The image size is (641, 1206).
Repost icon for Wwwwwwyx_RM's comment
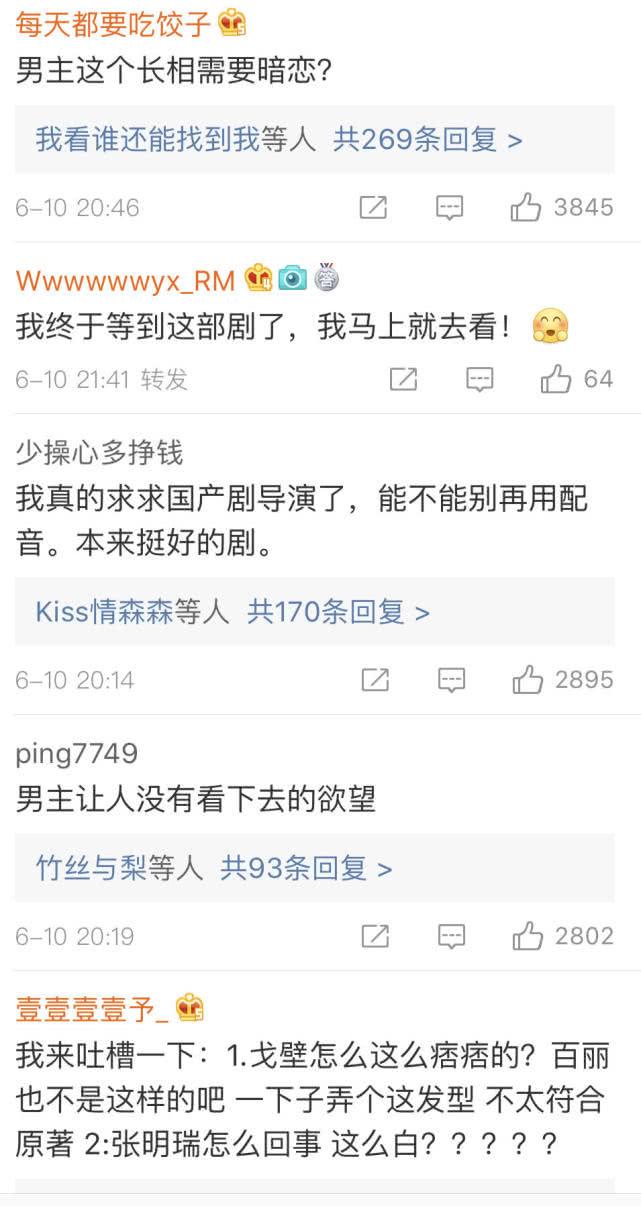coord(403,379)
